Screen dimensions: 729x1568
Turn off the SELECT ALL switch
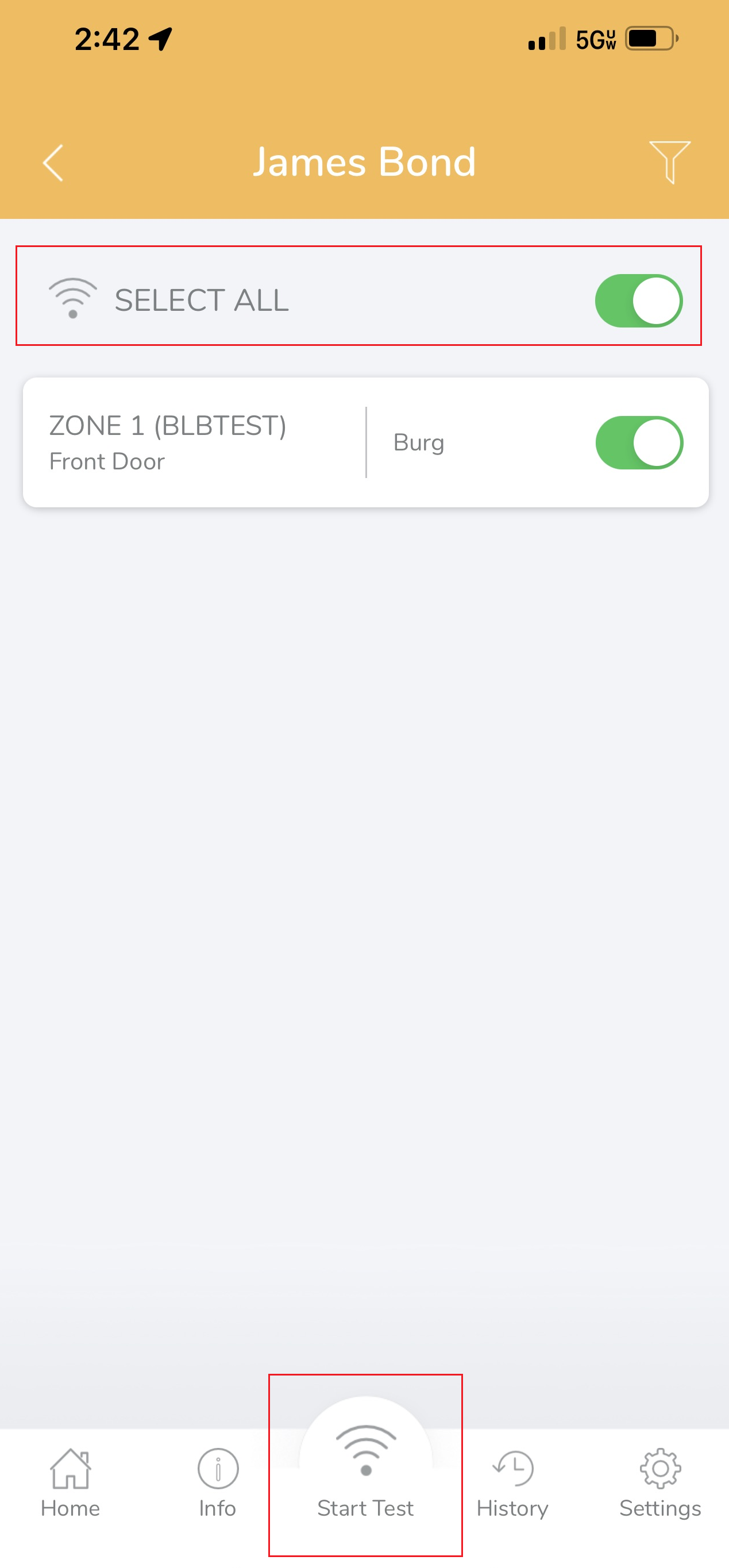click(x=638, y=300)
